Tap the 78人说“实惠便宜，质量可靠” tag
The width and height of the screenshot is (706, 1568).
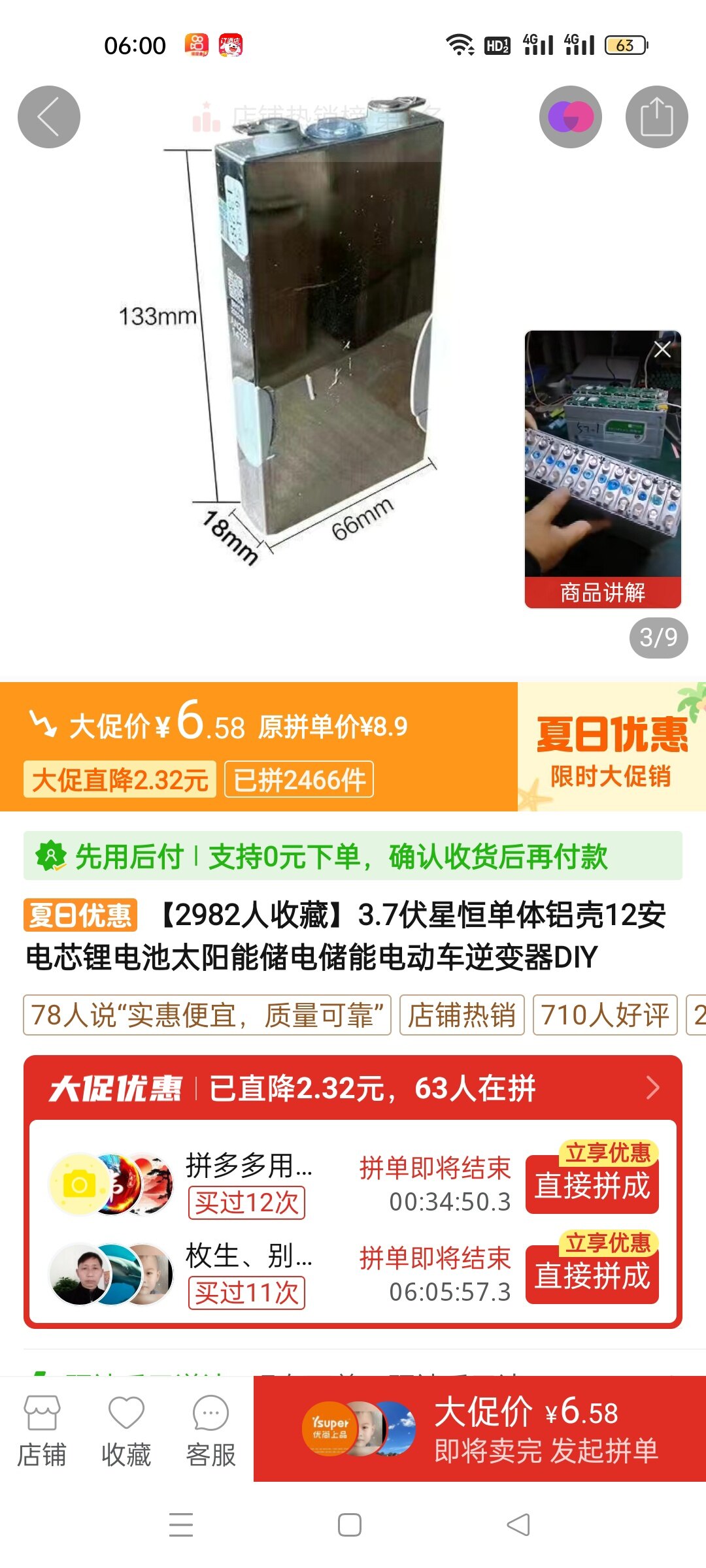(x=207, y=1015)
